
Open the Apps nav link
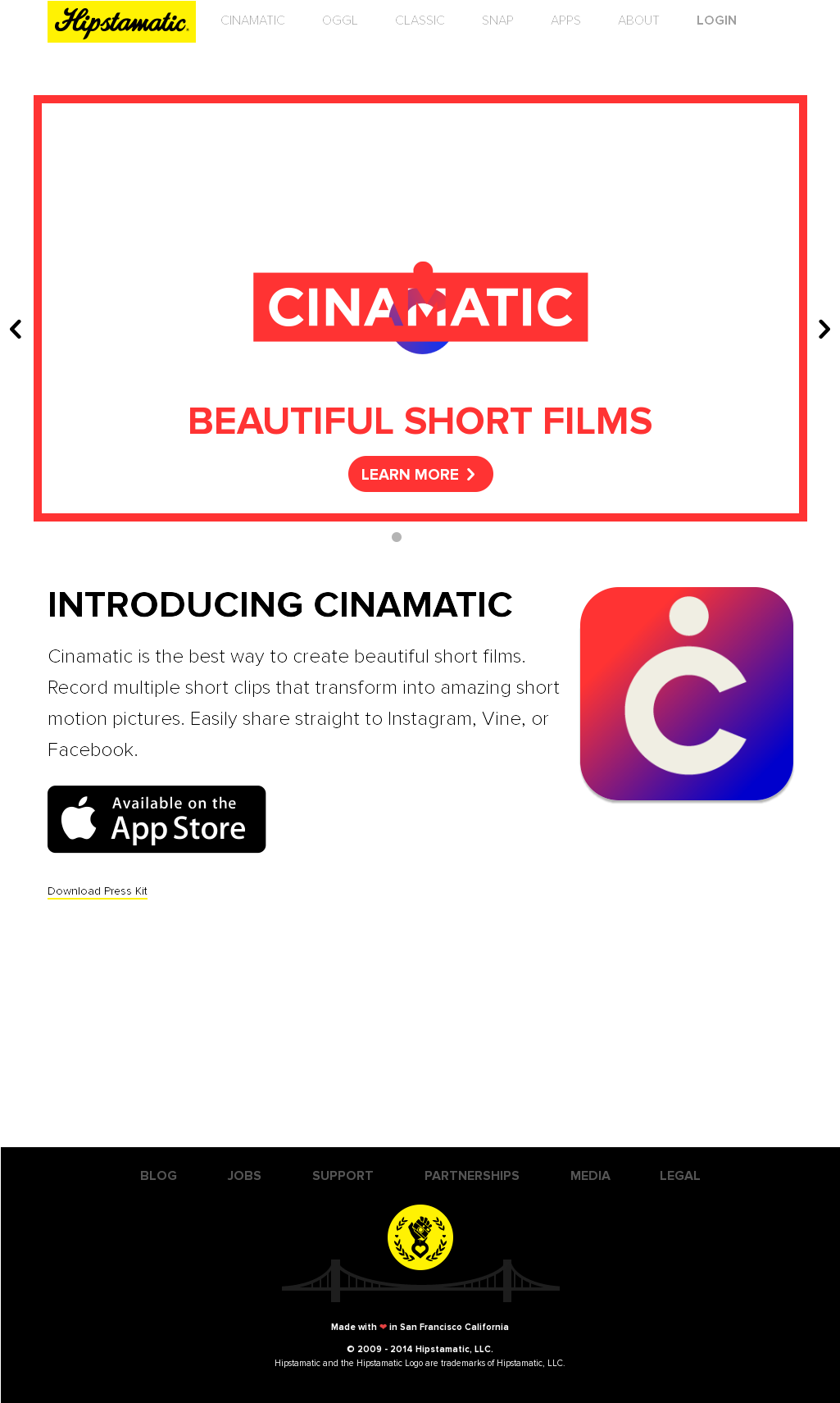pos(565,20)
